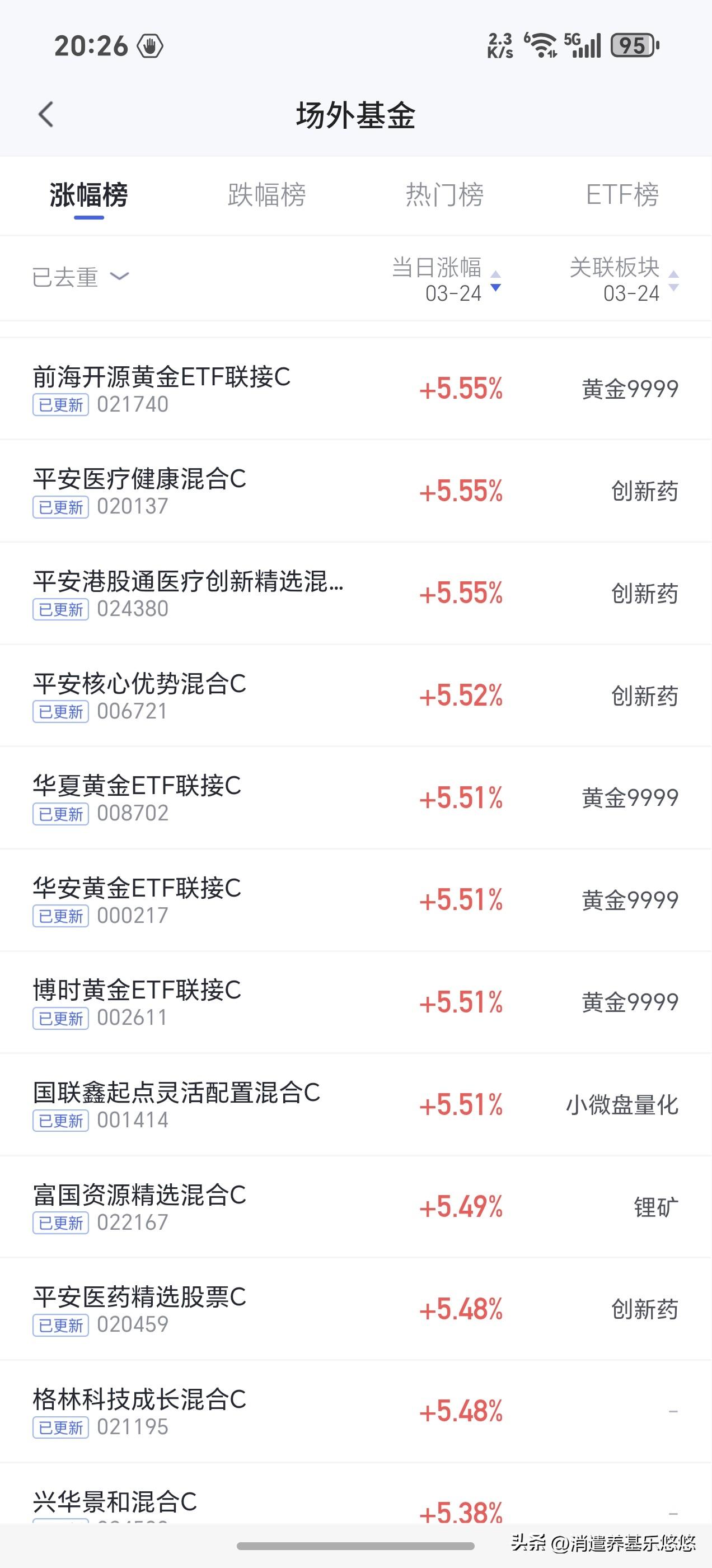The height and width of the screenshot is (1568, 712).
Task: View 华夏黄金ETF联接C fund
Action: [137, 797]
